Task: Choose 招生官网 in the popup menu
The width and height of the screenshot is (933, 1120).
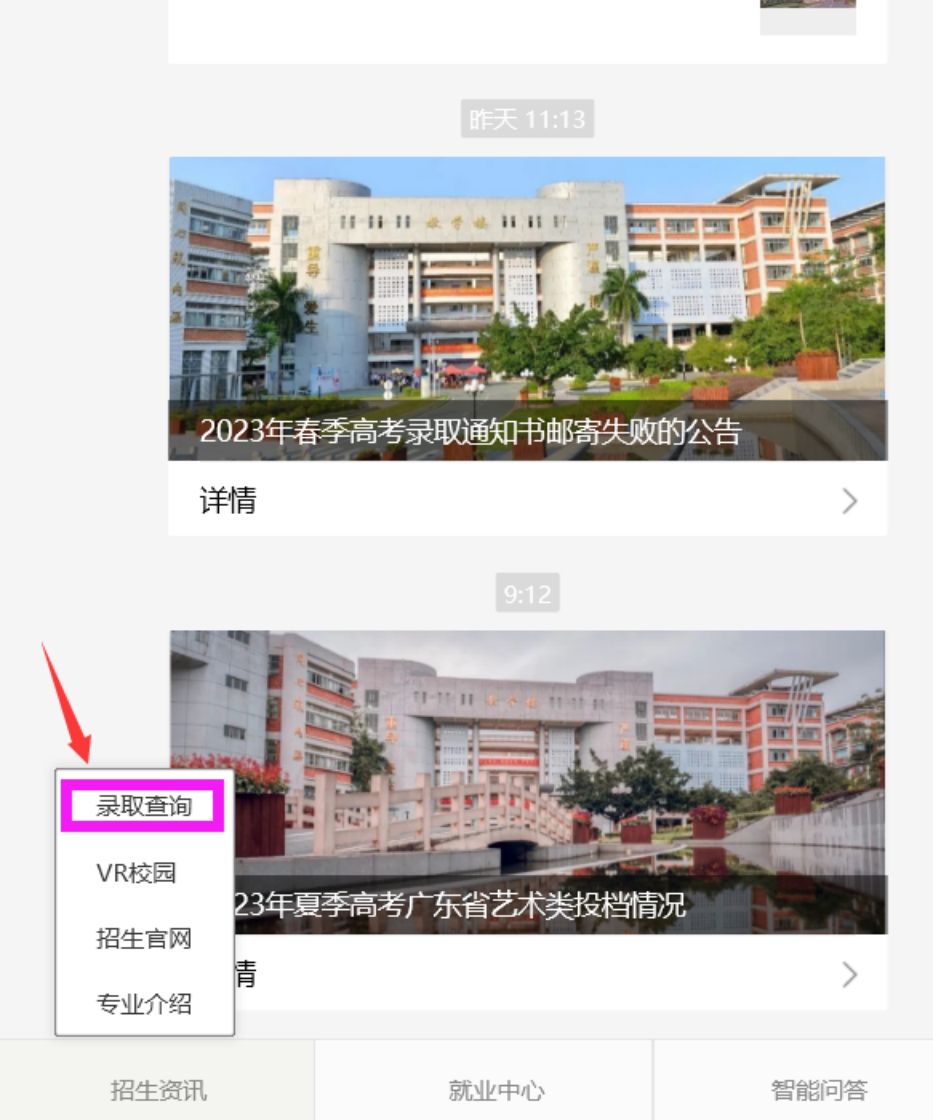Action: pyautogui.click(x=143, y=938)
